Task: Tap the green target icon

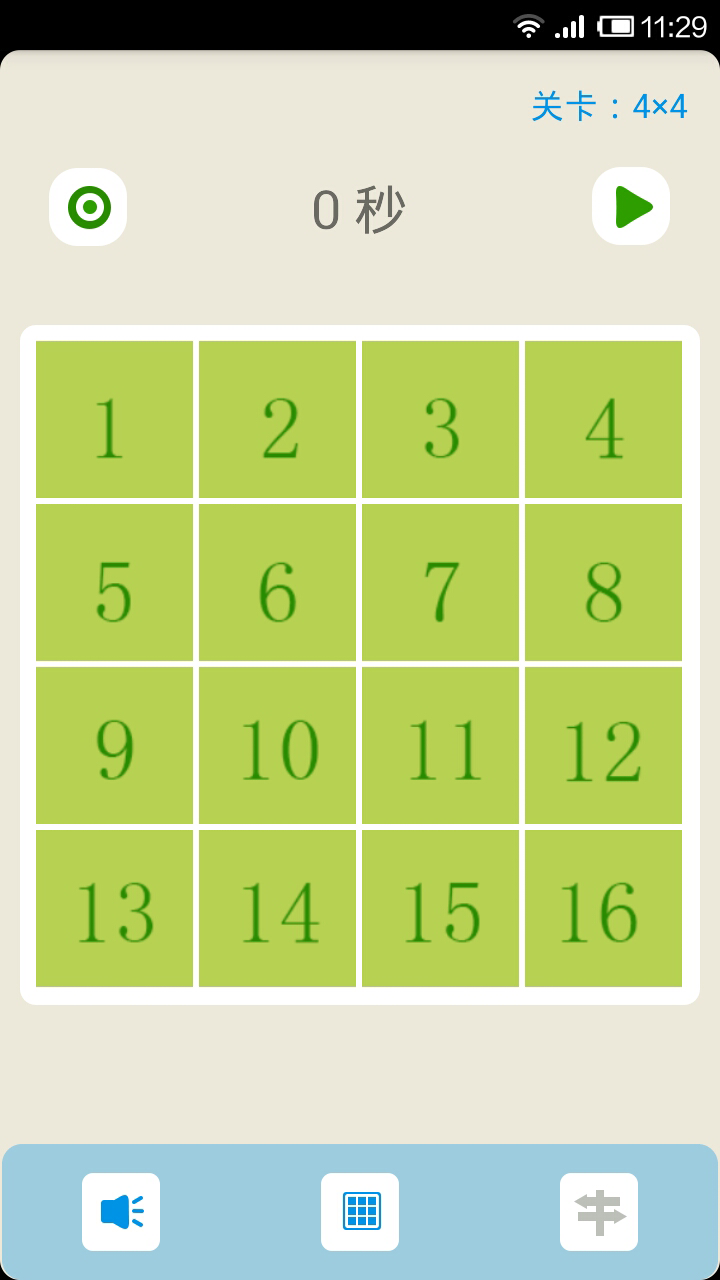Action: (88, 207)
